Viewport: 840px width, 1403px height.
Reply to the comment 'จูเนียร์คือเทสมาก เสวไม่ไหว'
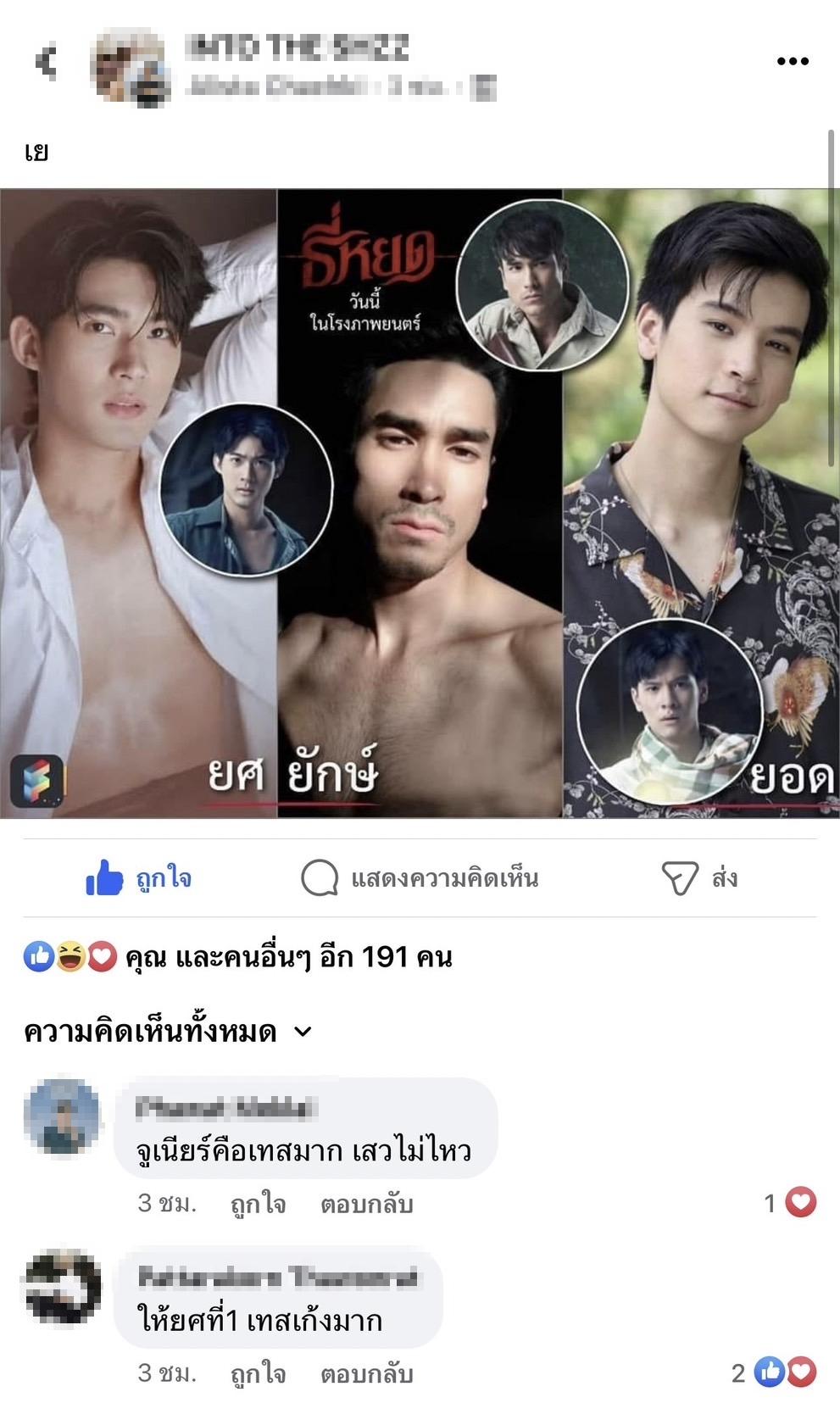366,1204
